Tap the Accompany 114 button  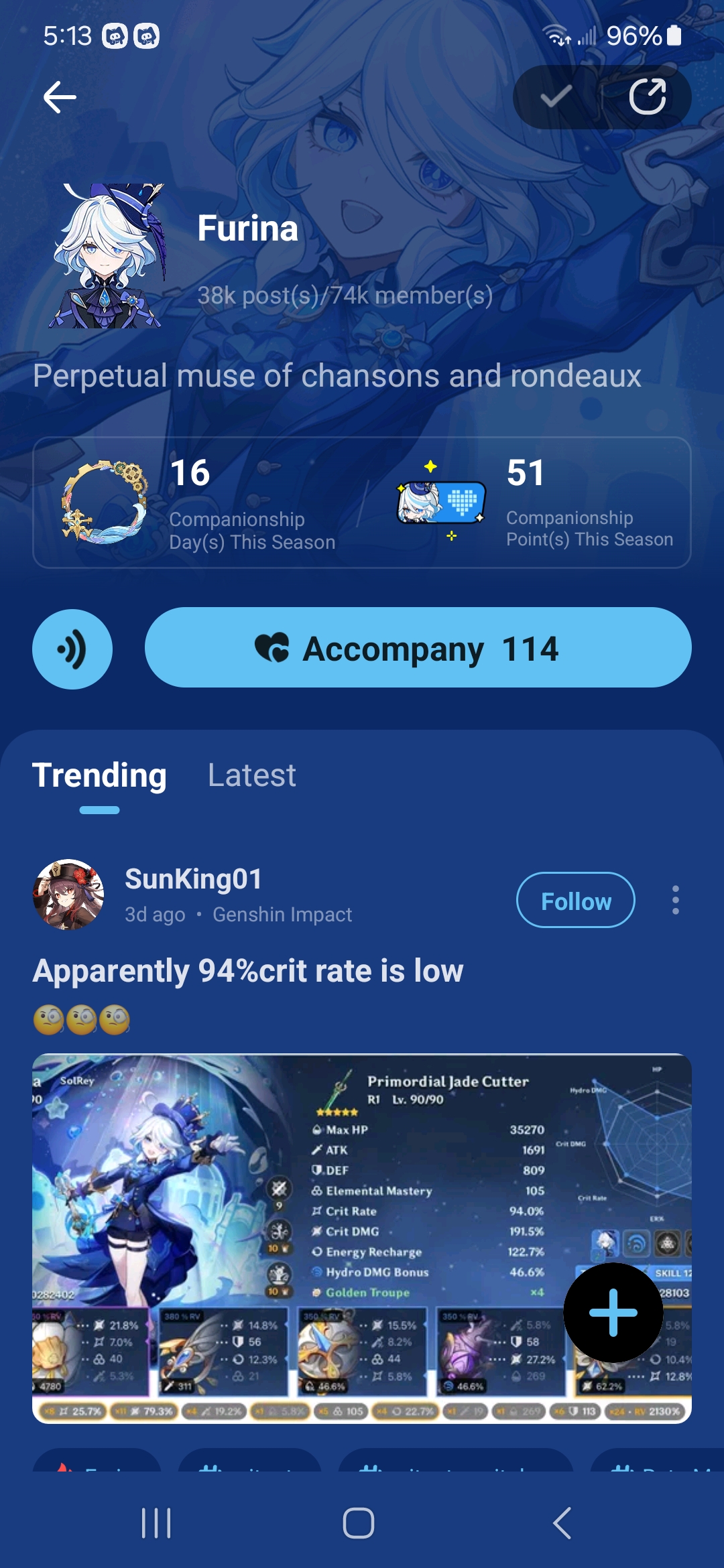tap(418, 648)
